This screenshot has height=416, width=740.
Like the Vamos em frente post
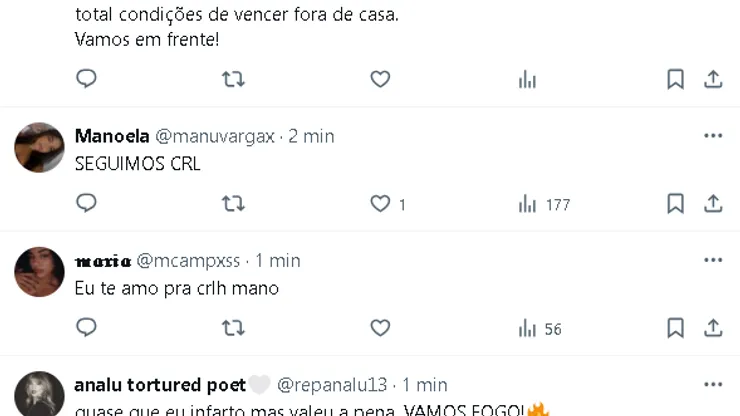click(380, 80)
